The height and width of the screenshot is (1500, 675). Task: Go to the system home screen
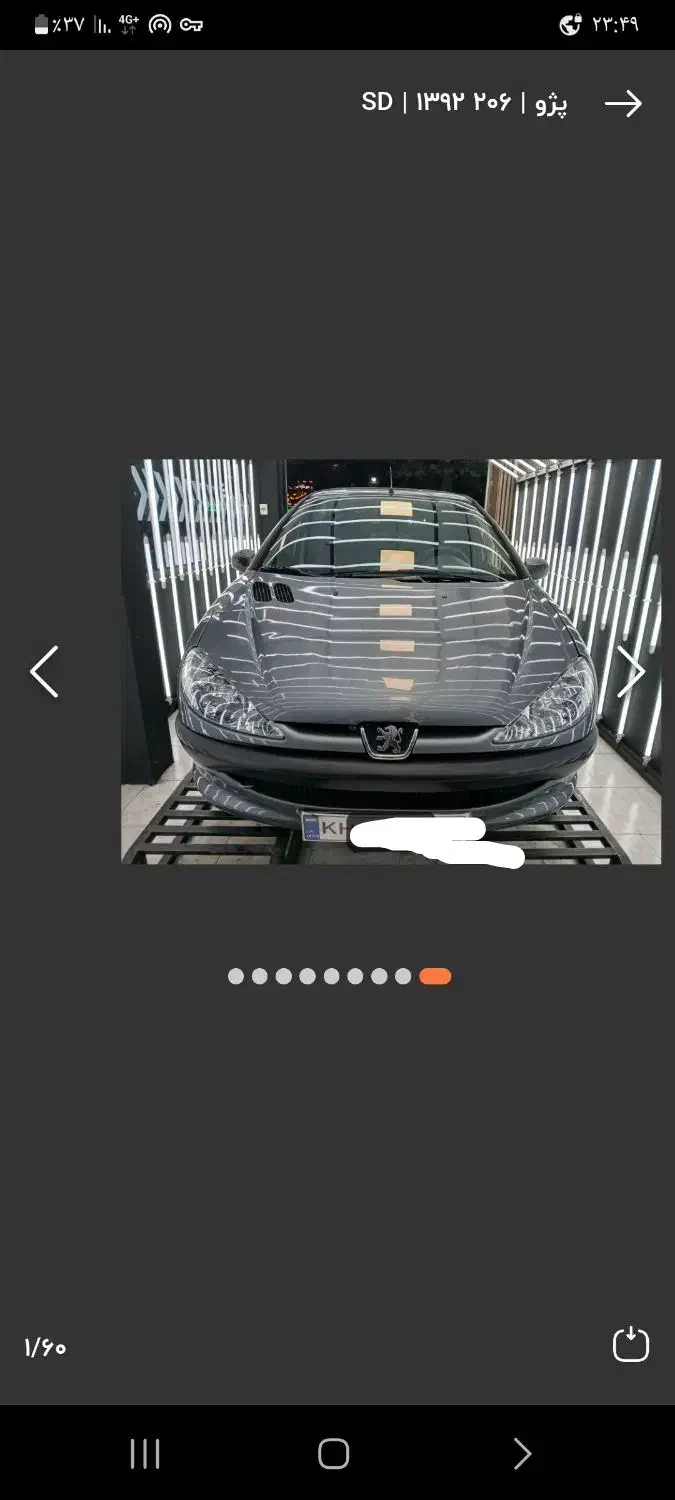pos(334,1453)
